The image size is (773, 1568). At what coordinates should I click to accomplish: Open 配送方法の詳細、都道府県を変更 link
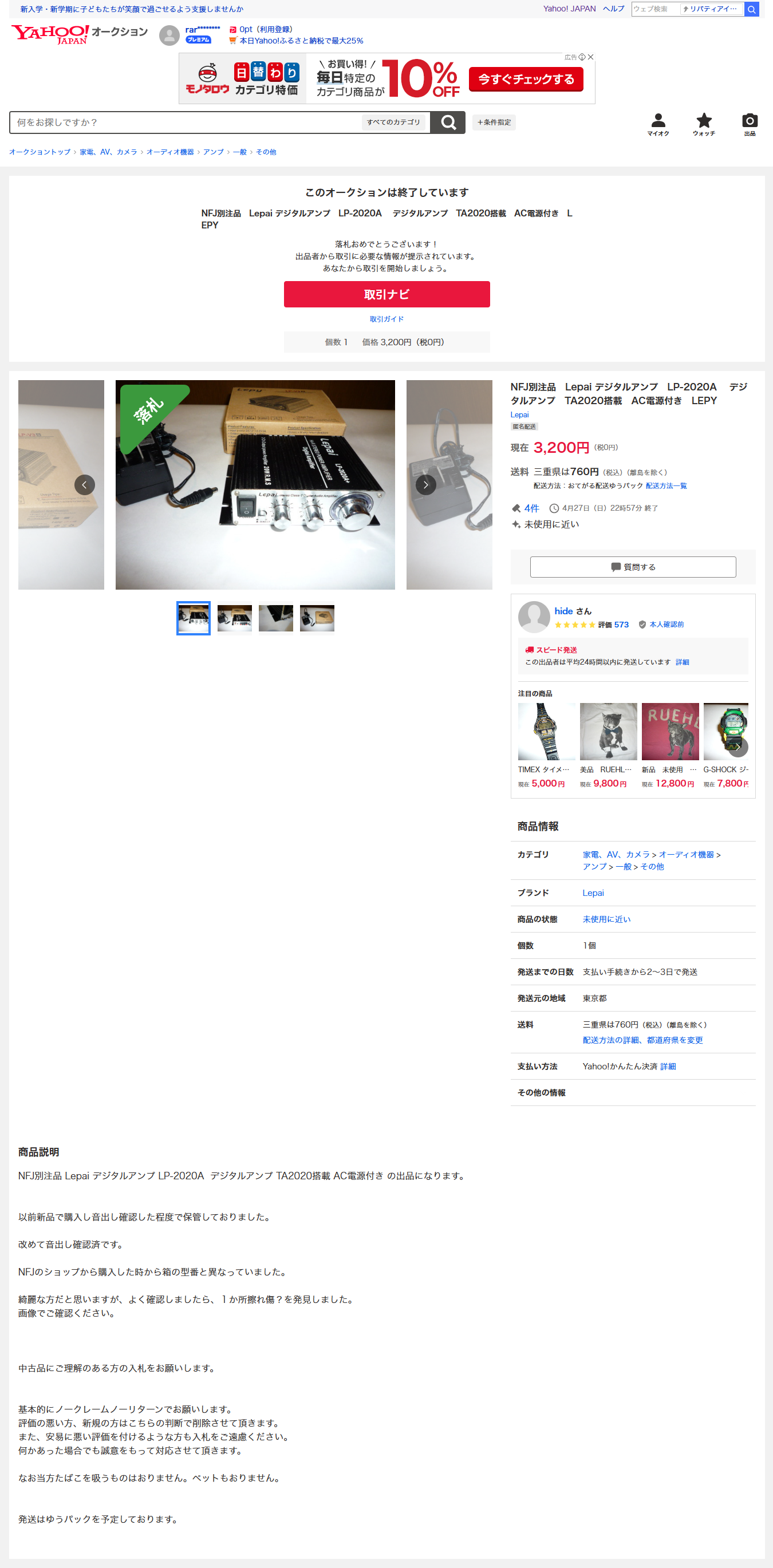642,1040
